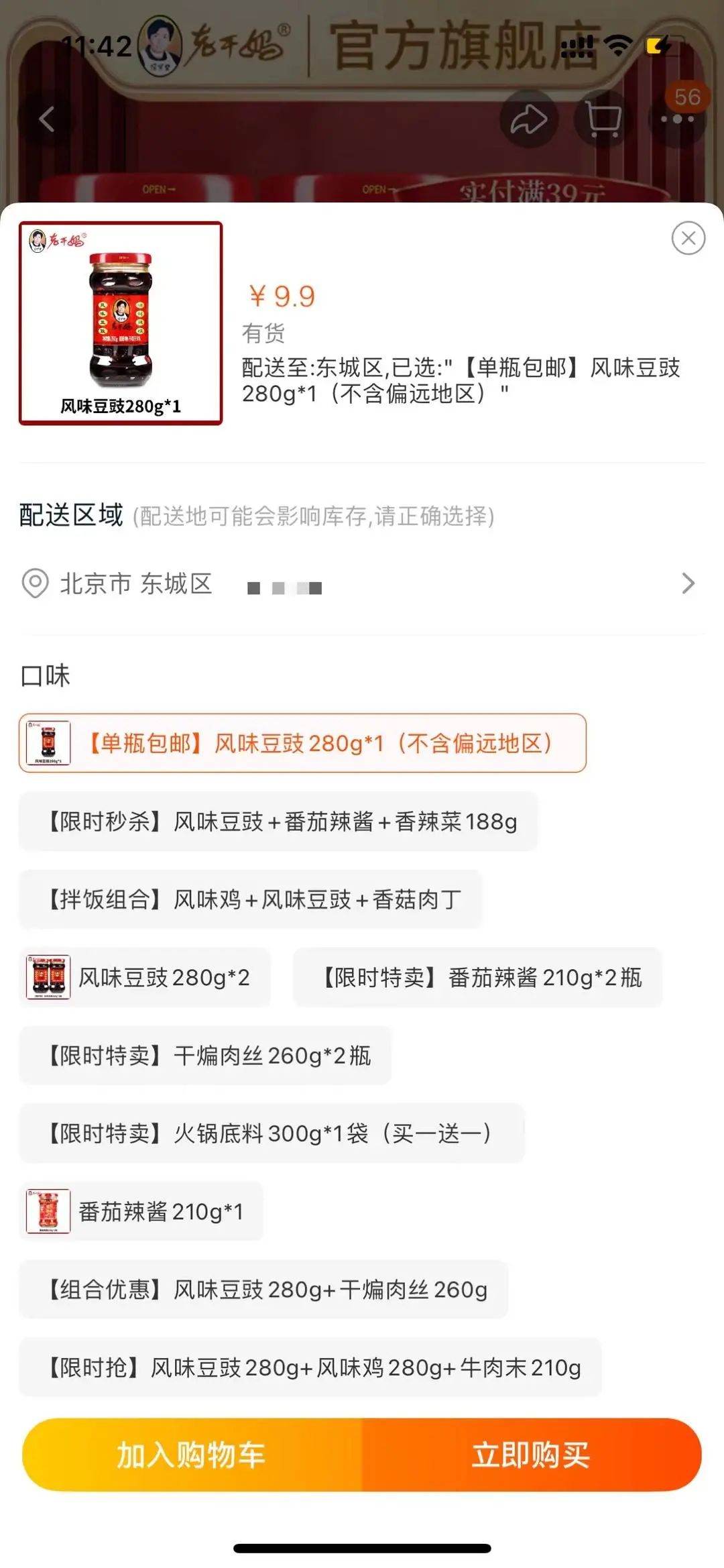Pick 【拌饭组合】风味鸡+风味豆豉+香菇肉丁
The width and height of the screenshot is (724, 1568).
tap(251, 899)
